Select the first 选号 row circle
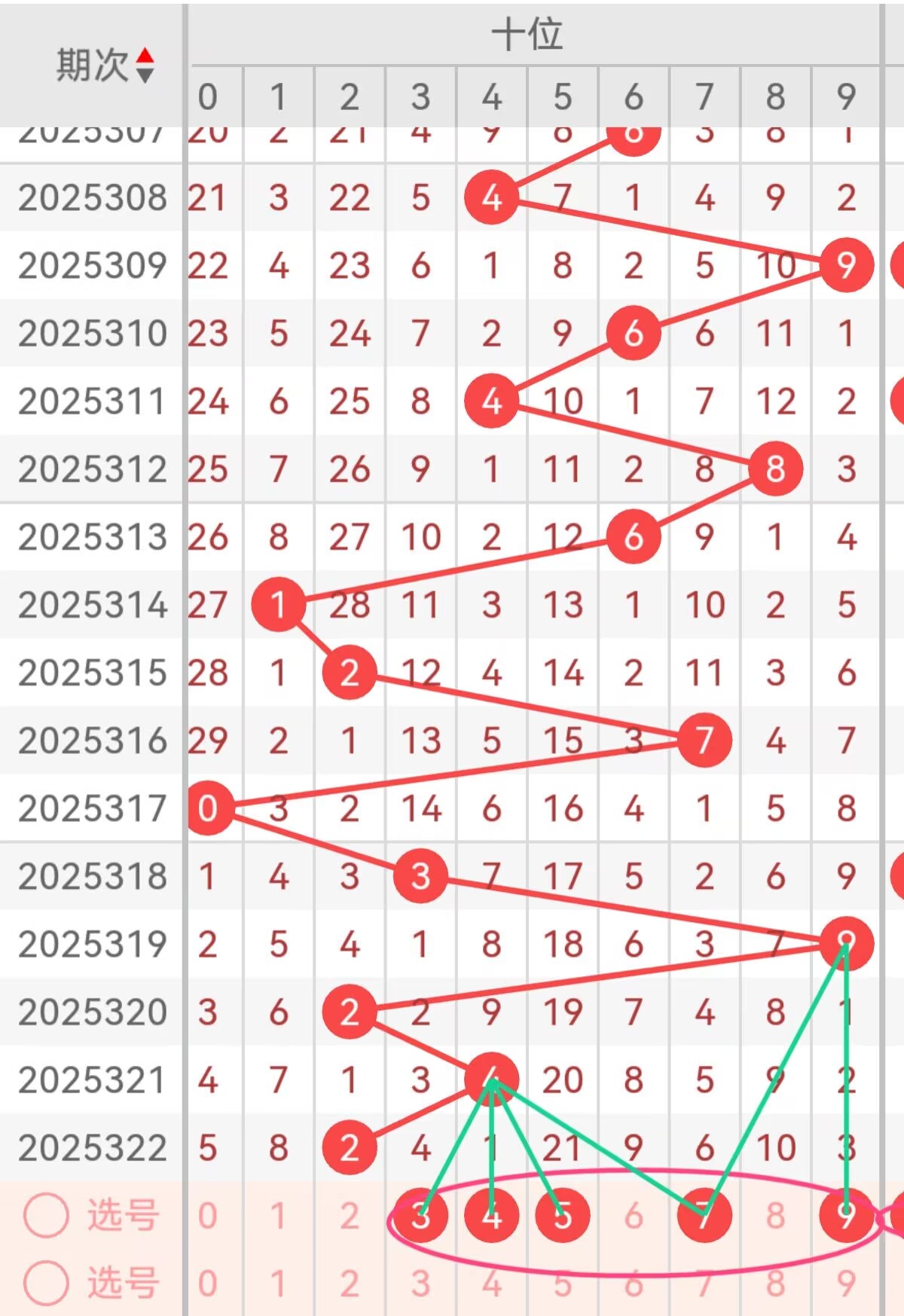 tap(47, 1215)
